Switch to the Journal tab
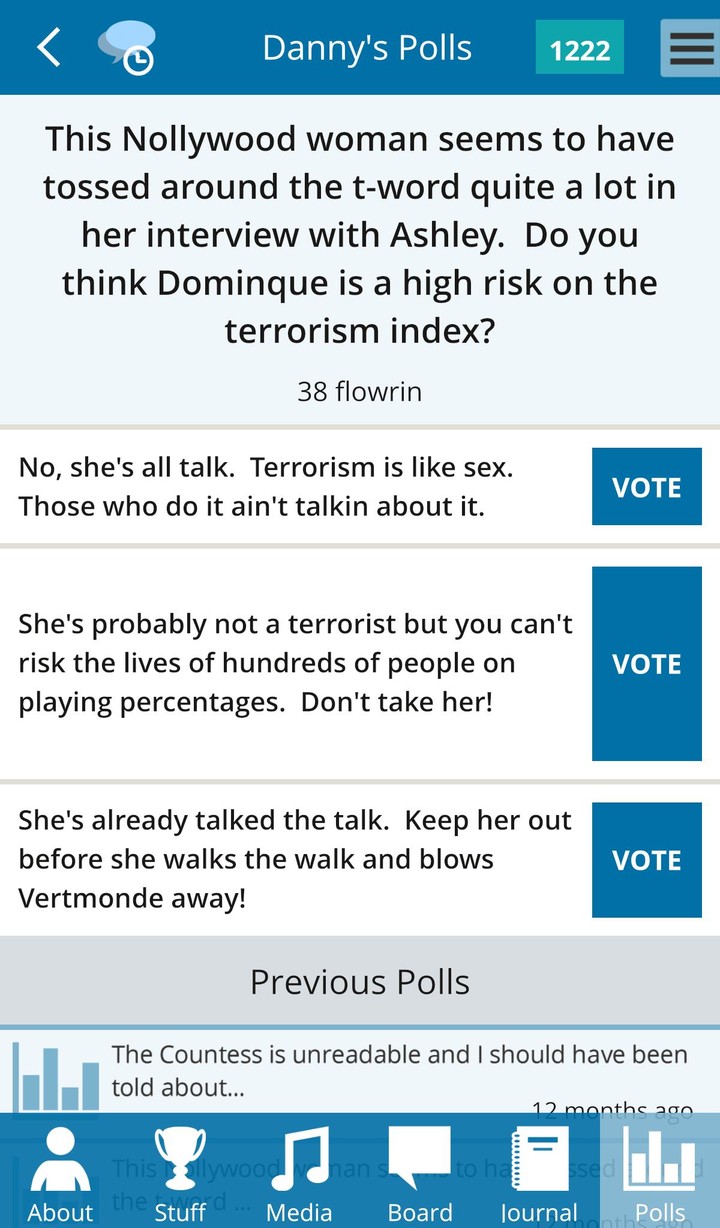720x1228 pixels. pyautogui.click(x=540, y=1172)
